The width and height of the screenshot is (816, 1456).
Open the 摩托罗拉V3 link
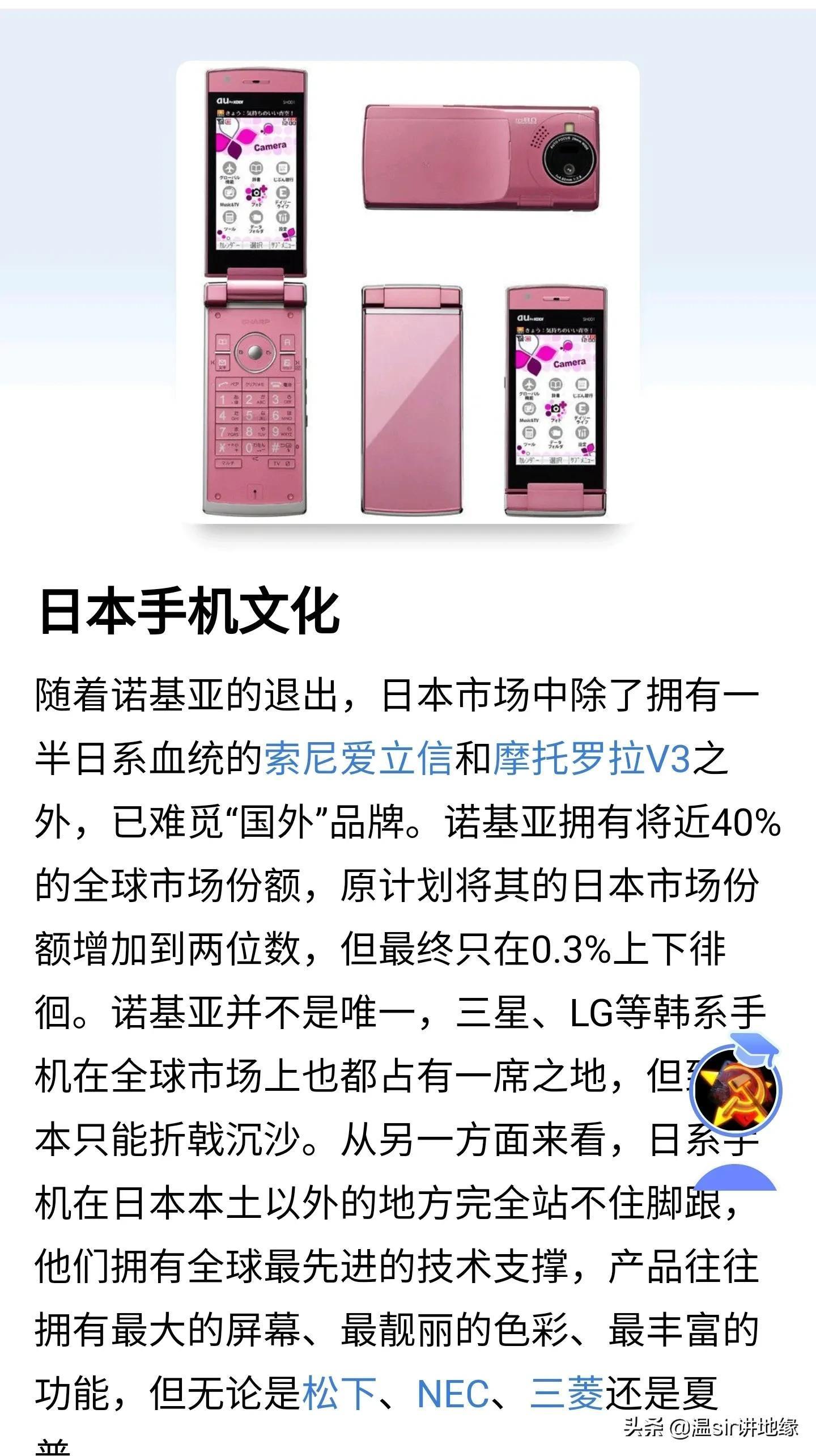click(592, 759)
